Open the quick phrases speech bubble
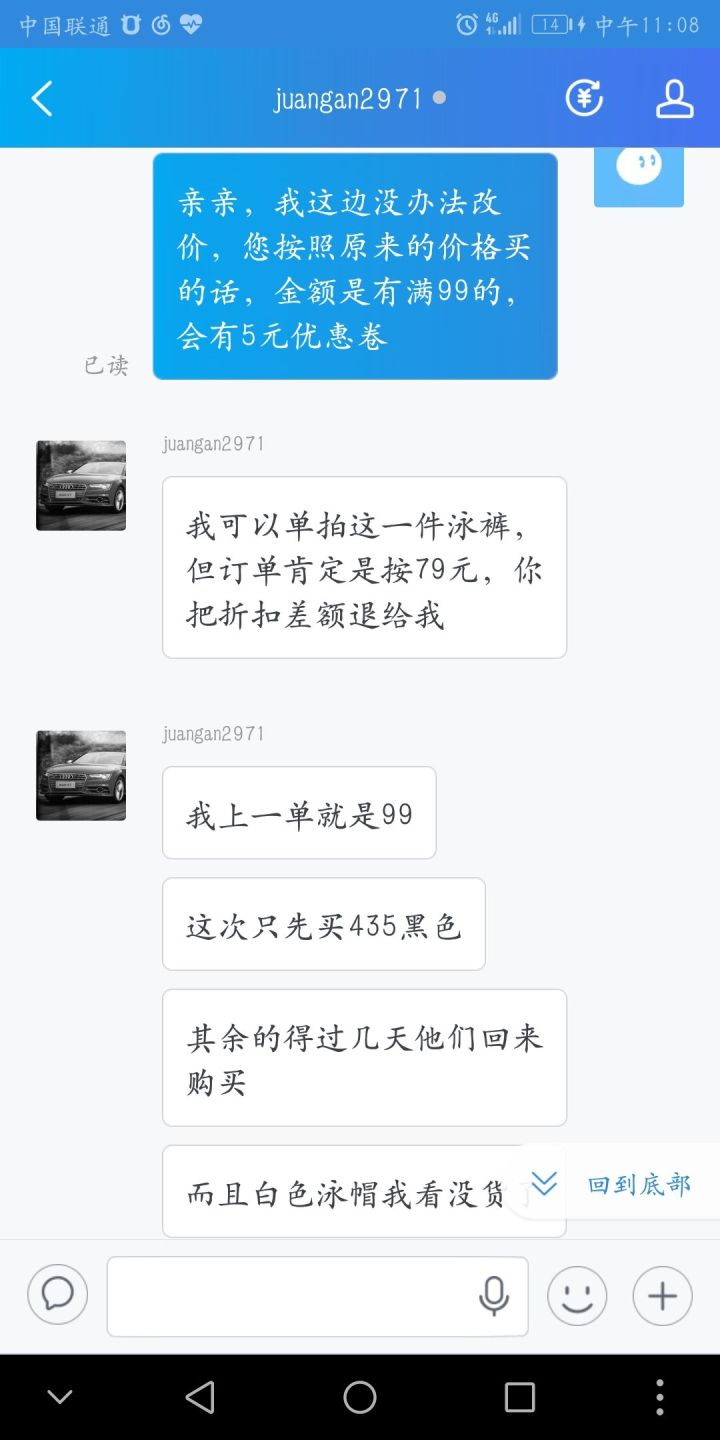Screen dimensions: 720x1440 pos(57,1295)
